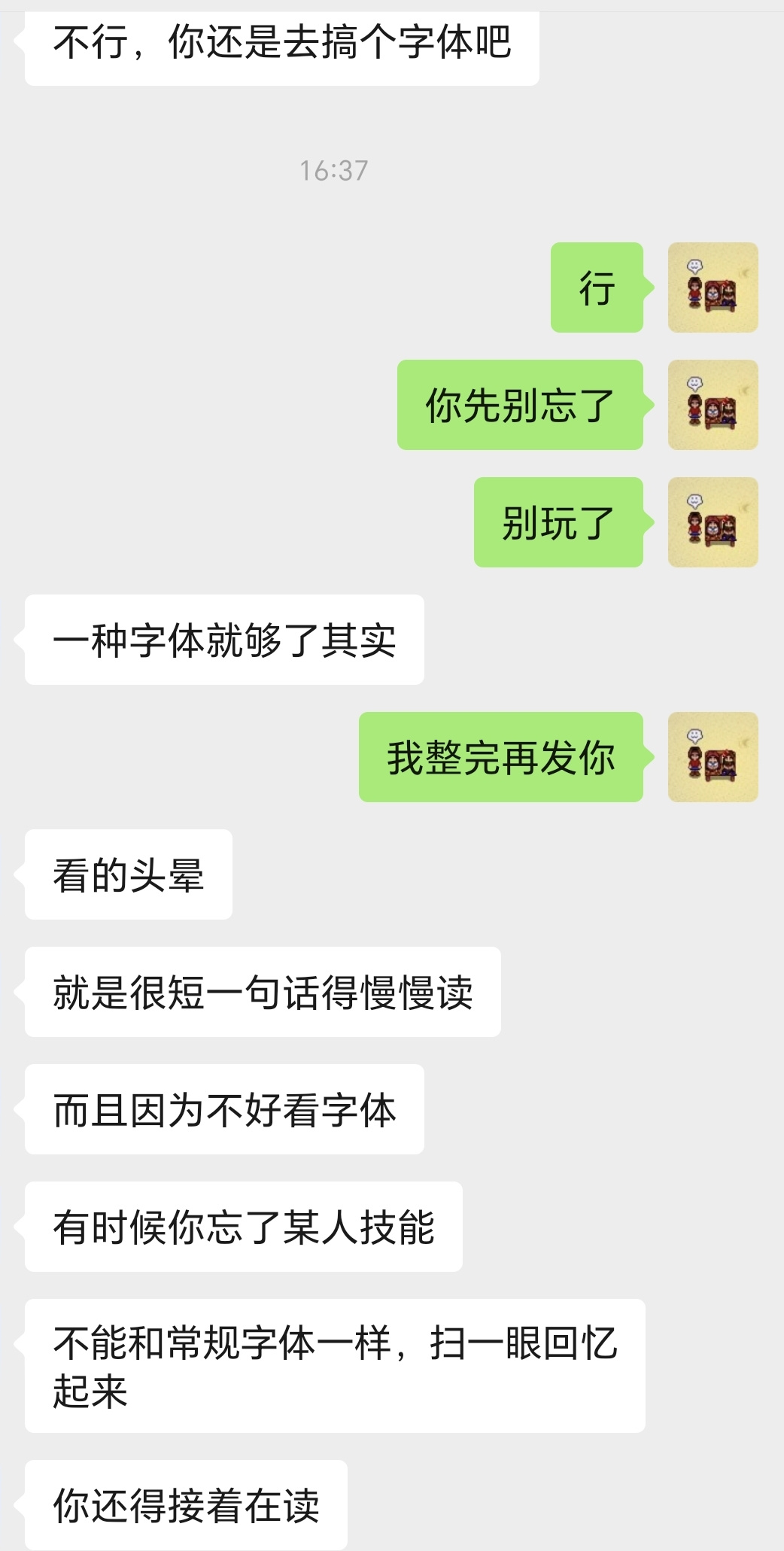Tap the avatar next to 你先别忘了
The image size is (784, 1551).
[x=713, y=405]
